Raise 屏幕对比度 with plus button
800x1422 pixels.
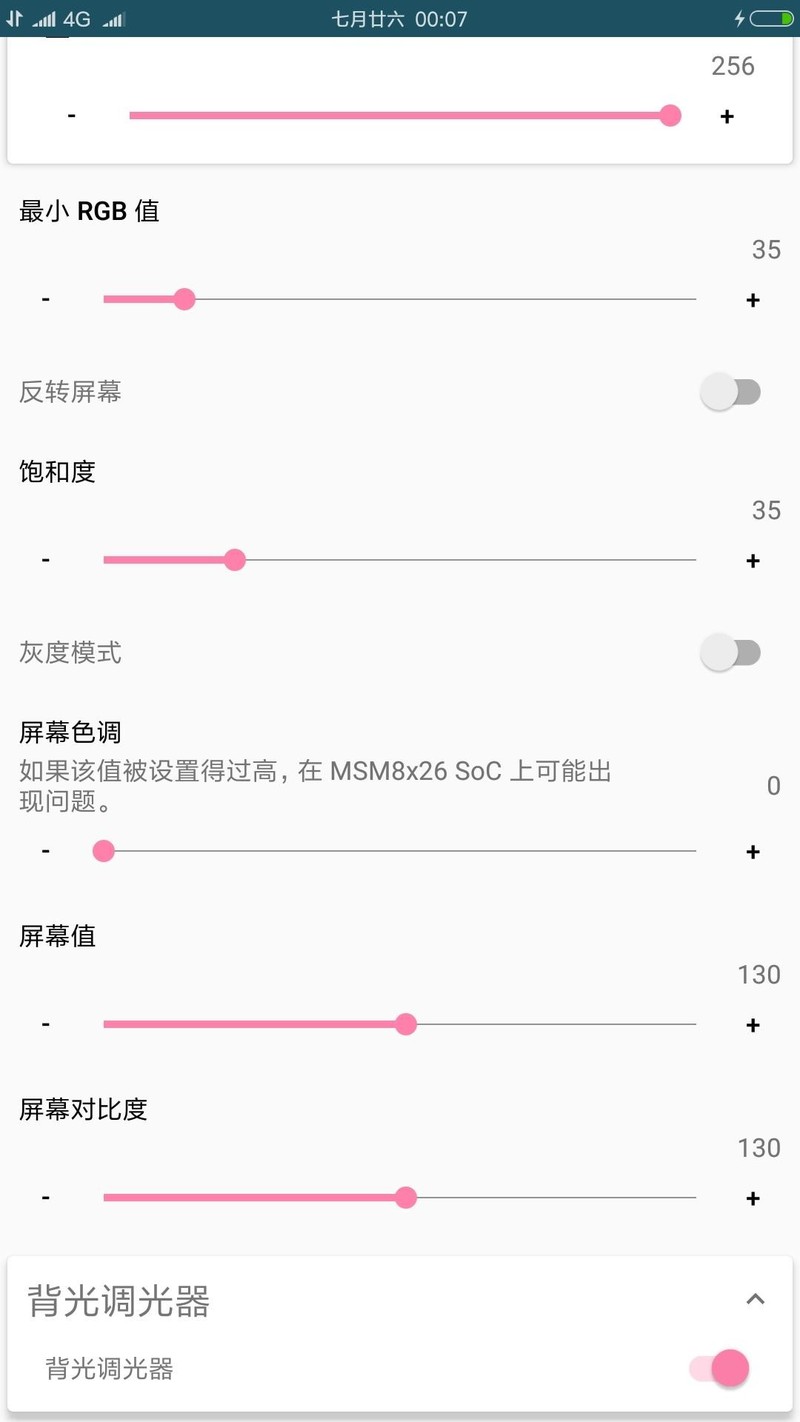[753, 1198]
